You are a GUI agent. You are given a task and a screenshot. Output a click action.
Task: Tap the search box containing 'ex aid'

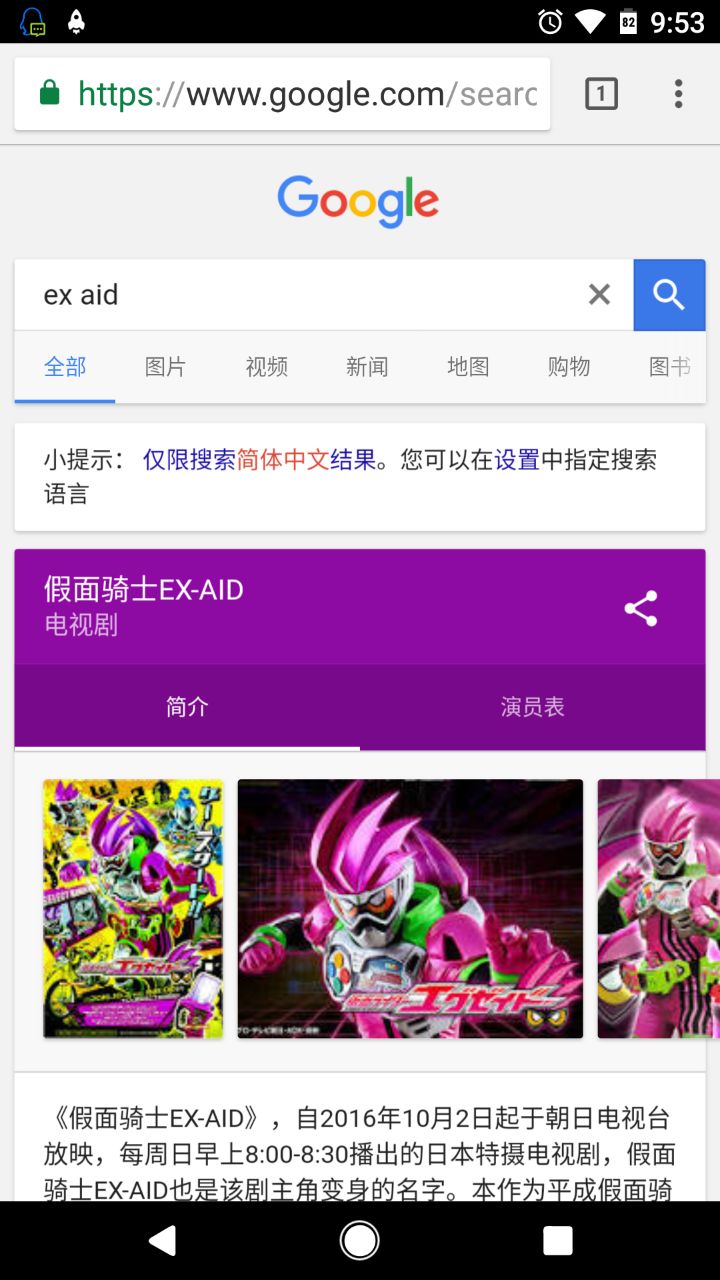300,295
